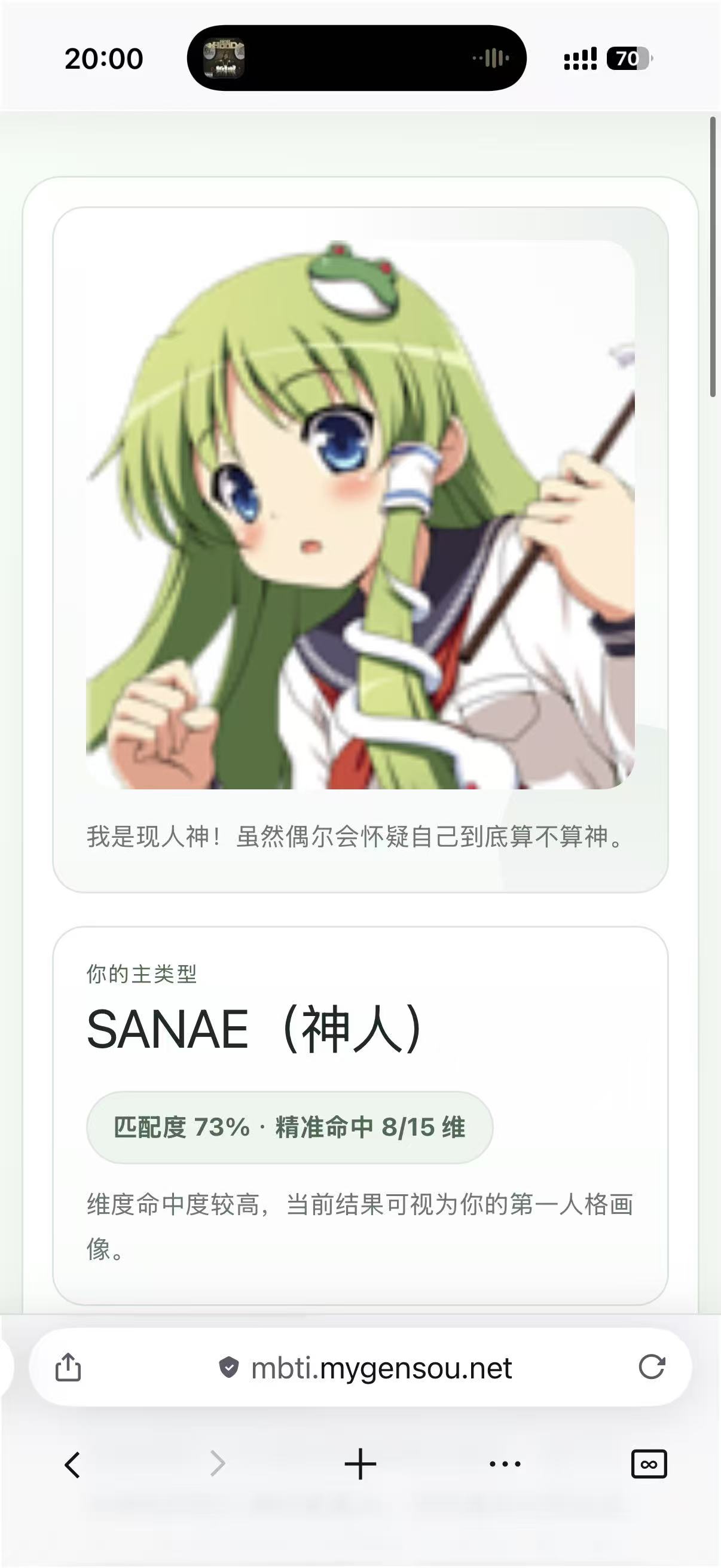Go back to the previous page

pos(72,1465)
